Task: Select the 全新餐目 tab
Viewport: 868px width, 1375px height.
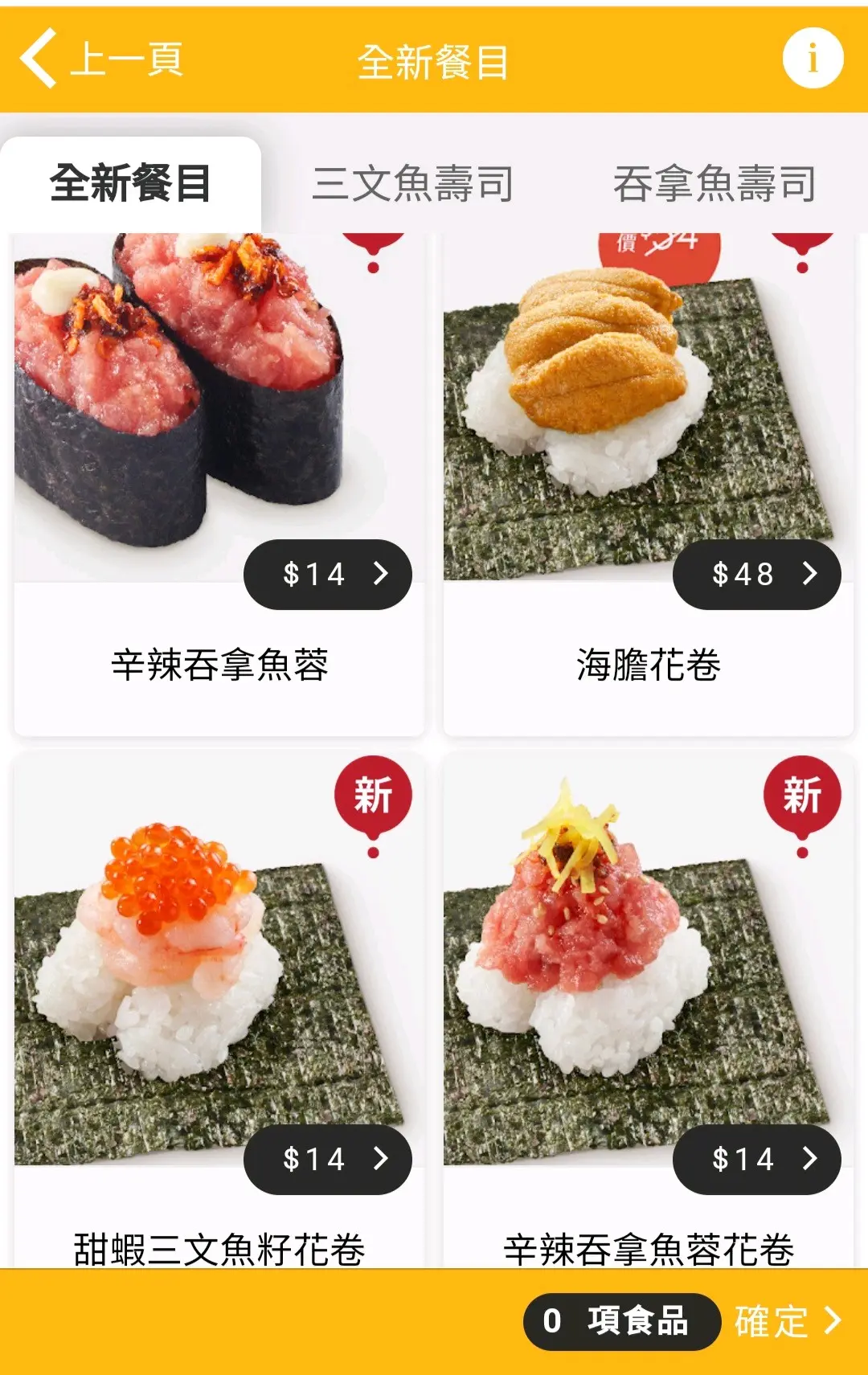Action: 131,184
